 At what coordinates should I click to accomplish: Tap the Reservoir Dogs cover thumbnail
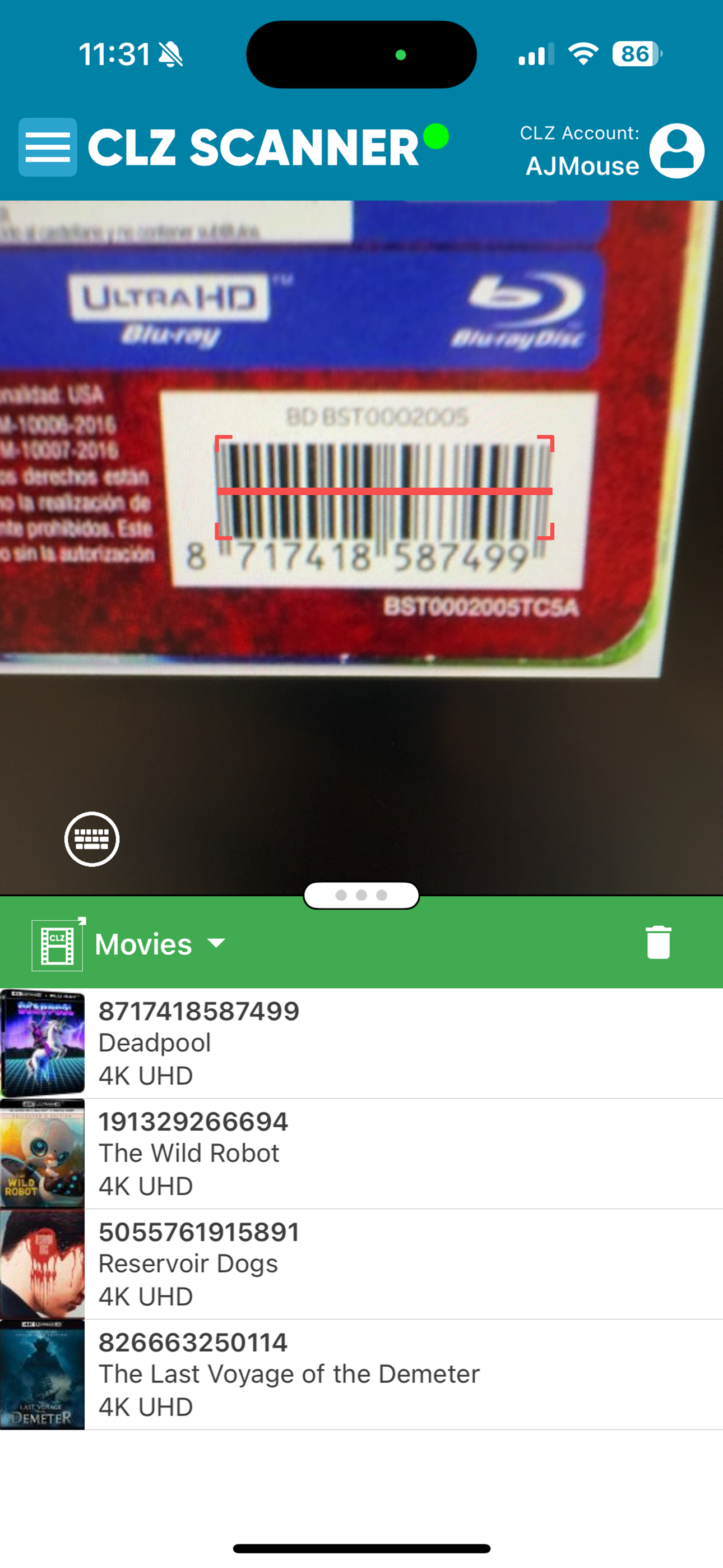[x=41, y=1263]
